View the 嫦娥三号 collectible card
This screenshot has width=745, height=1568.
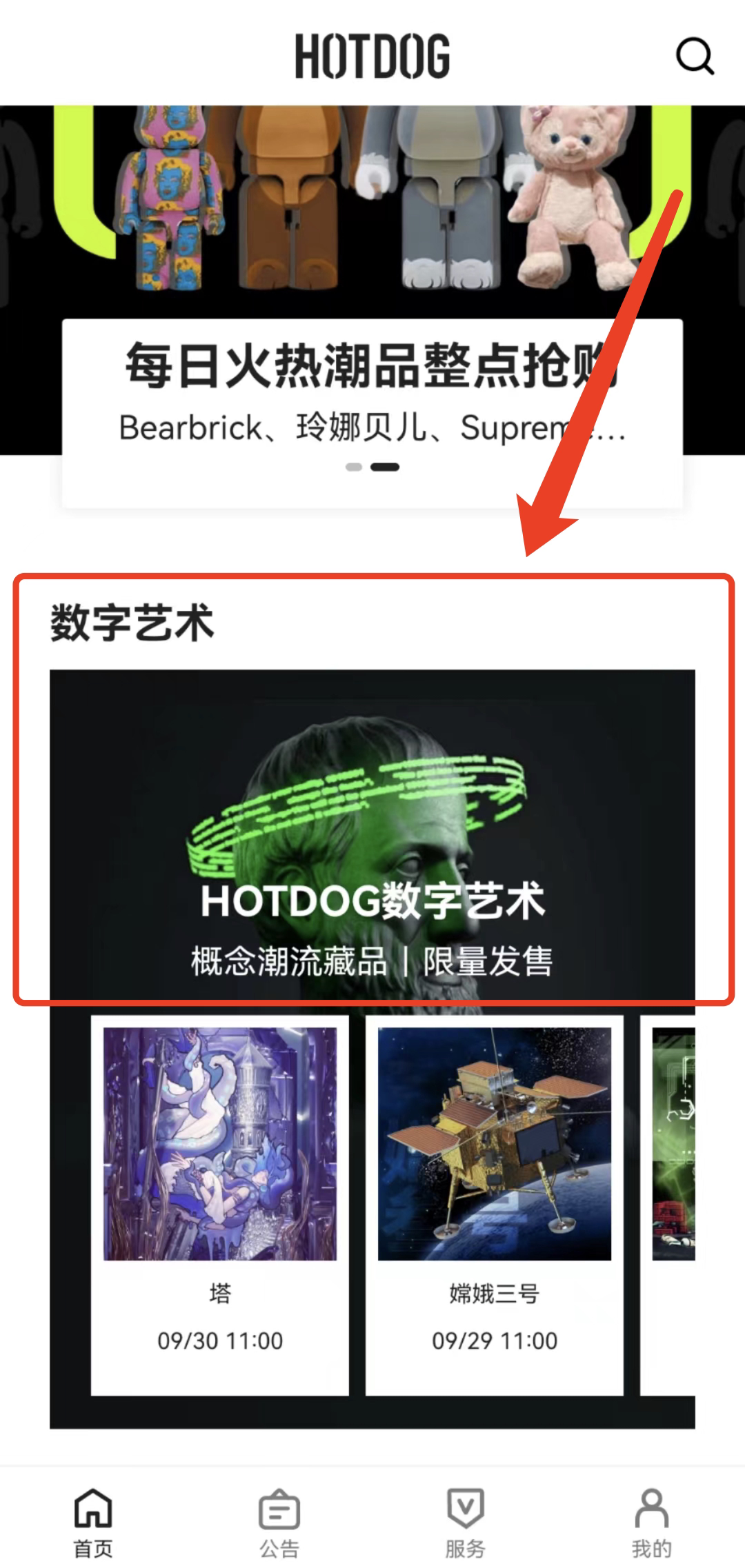click(495, 1203)
